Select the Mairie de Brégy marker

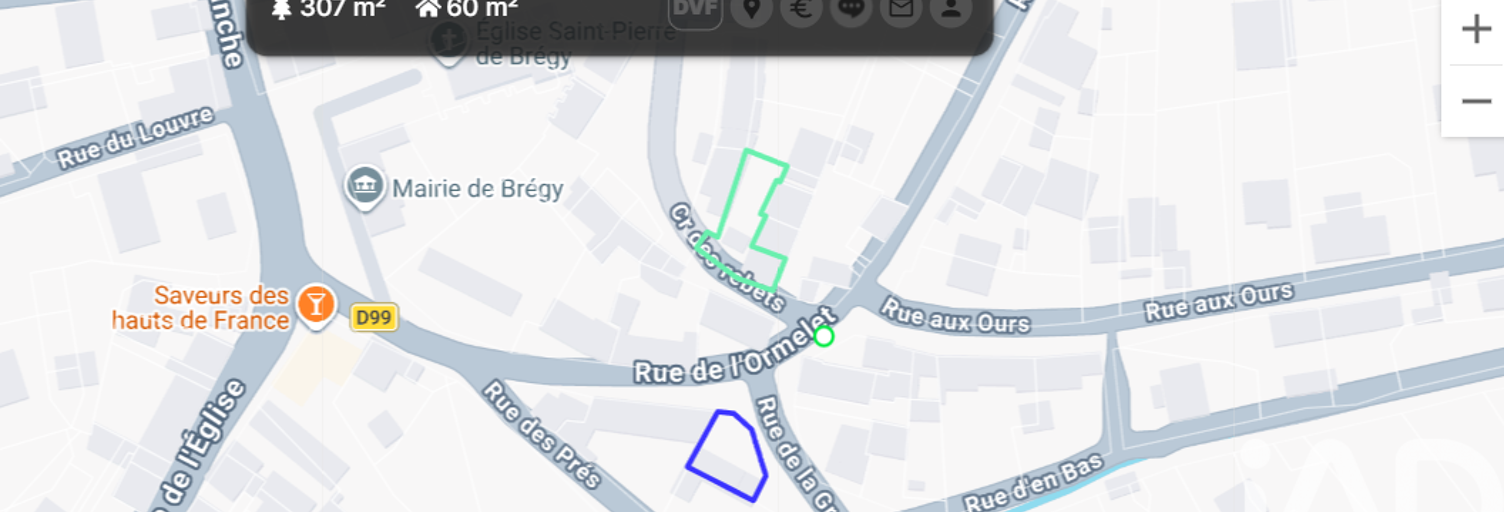click(365, 187)
